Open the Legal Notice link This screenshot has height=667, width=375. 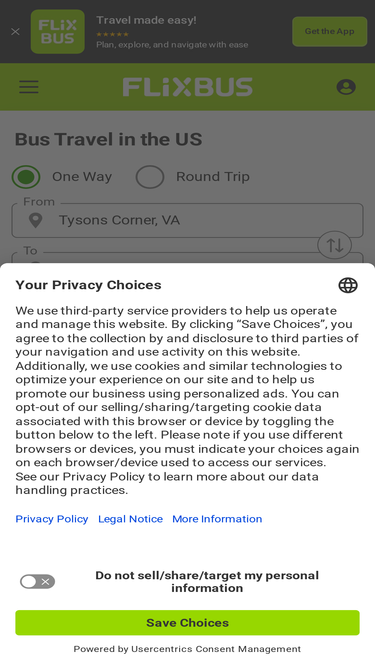tap(131, 519)
